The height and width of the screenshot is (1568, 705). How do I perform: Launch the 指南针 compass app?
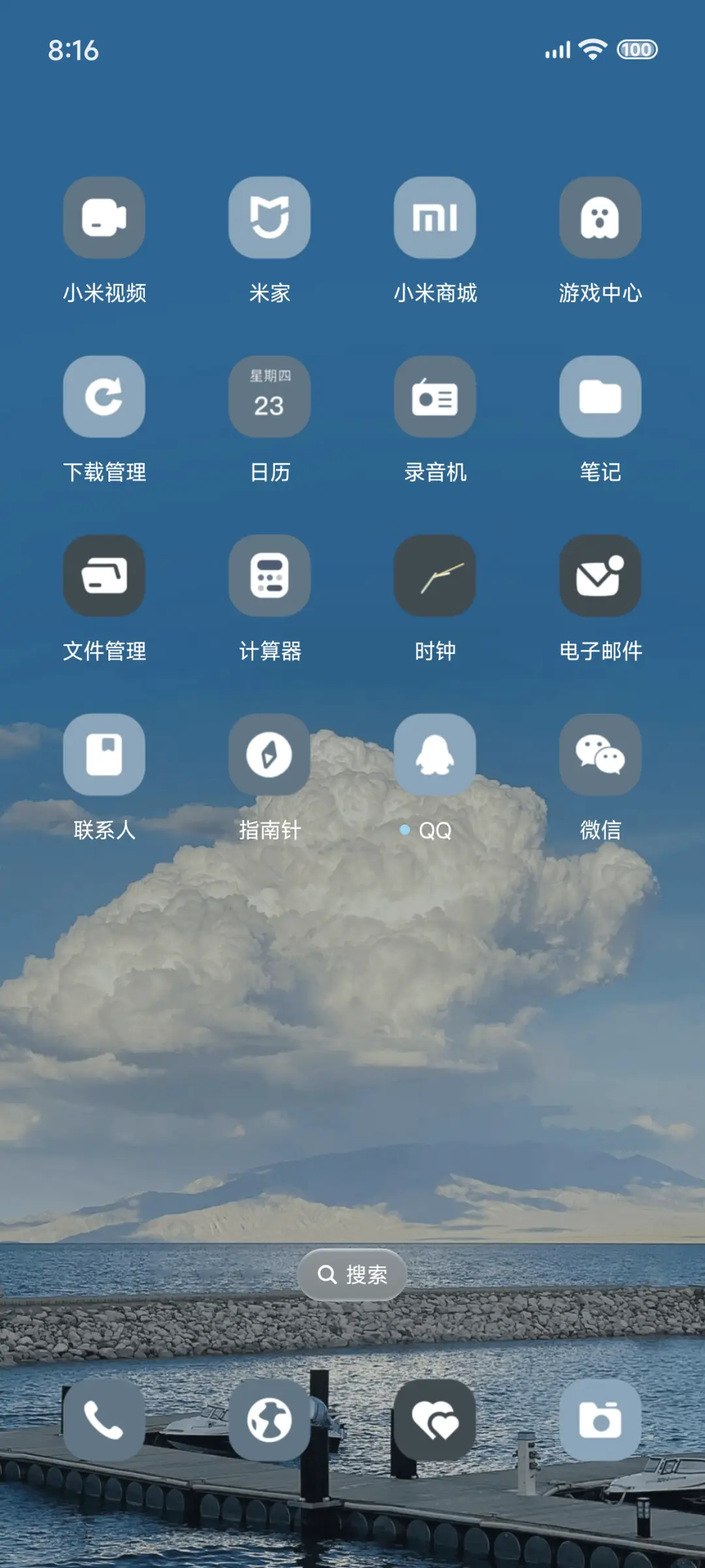pyautogui.click(x=270, y=755)
